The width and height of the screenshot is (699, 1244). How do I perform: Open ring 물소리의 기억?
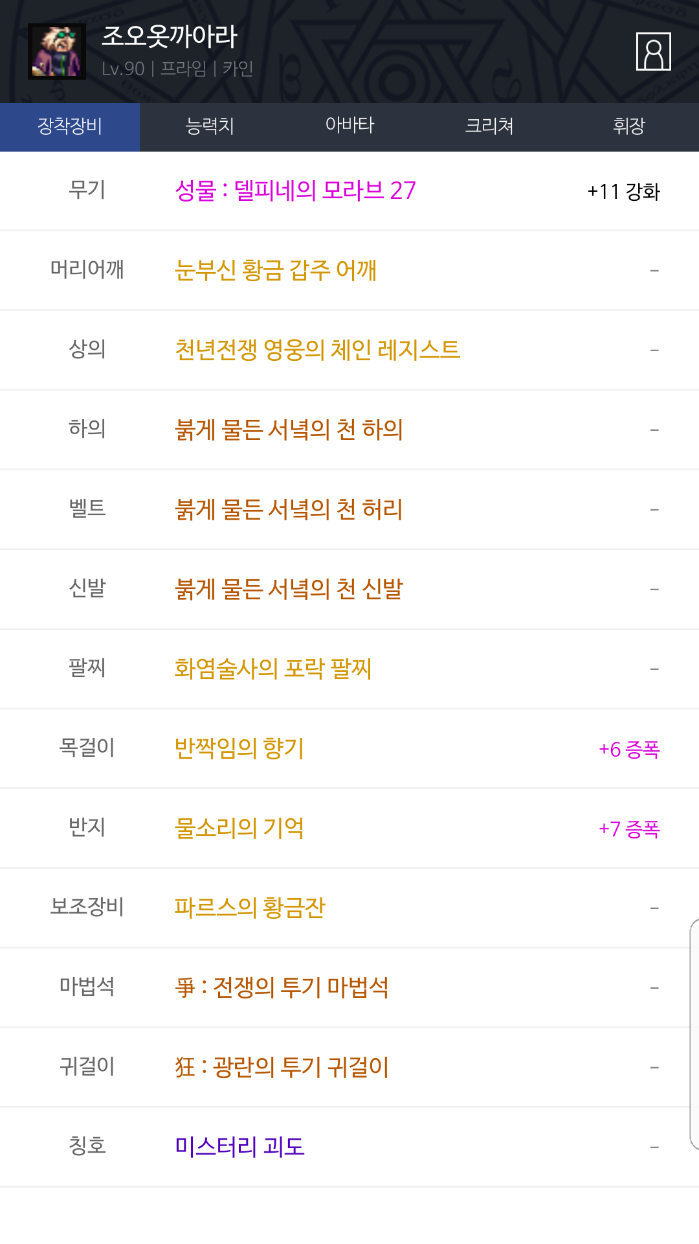pos(239,828)
